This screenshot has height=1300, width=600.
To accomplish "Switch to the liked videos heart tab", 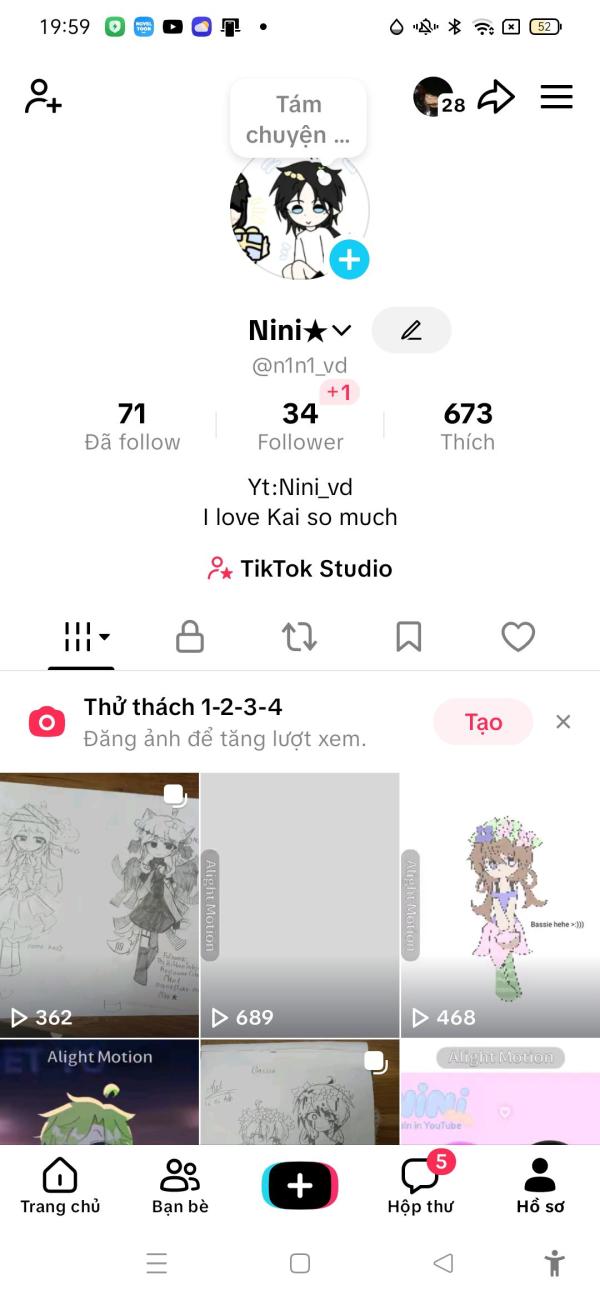I will (518, 637).
